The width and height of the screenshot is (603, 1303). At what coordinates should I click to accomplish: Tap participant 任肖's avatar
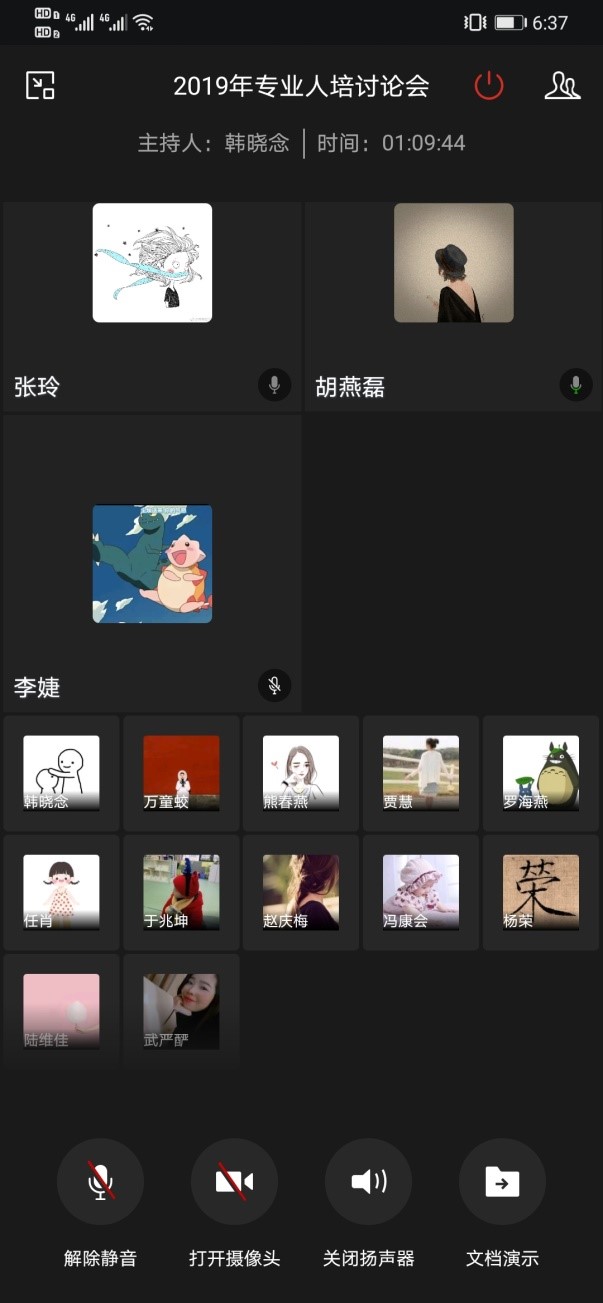click(x=61, y=892)
